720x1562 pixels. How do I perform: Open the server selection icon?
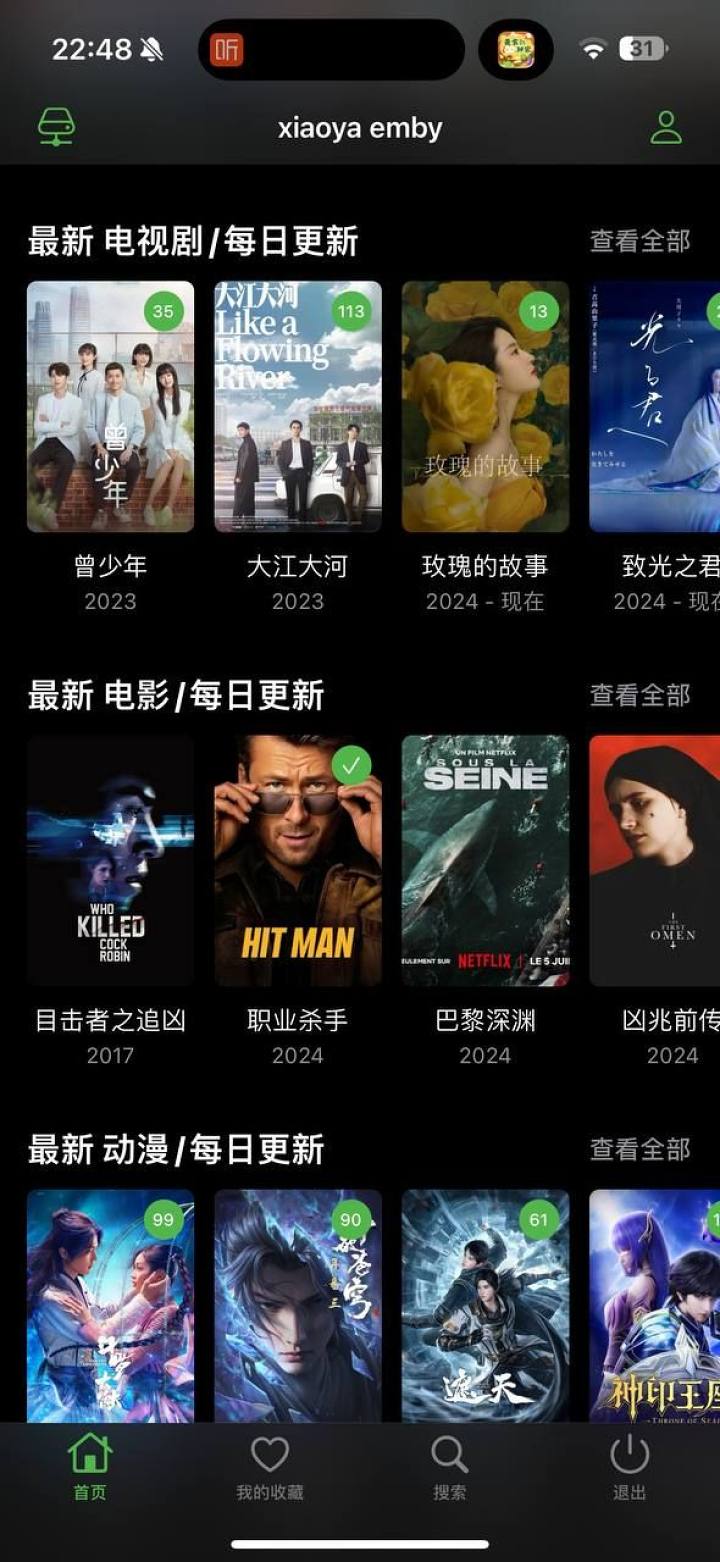pyautogui.click(x=57, y=128)
